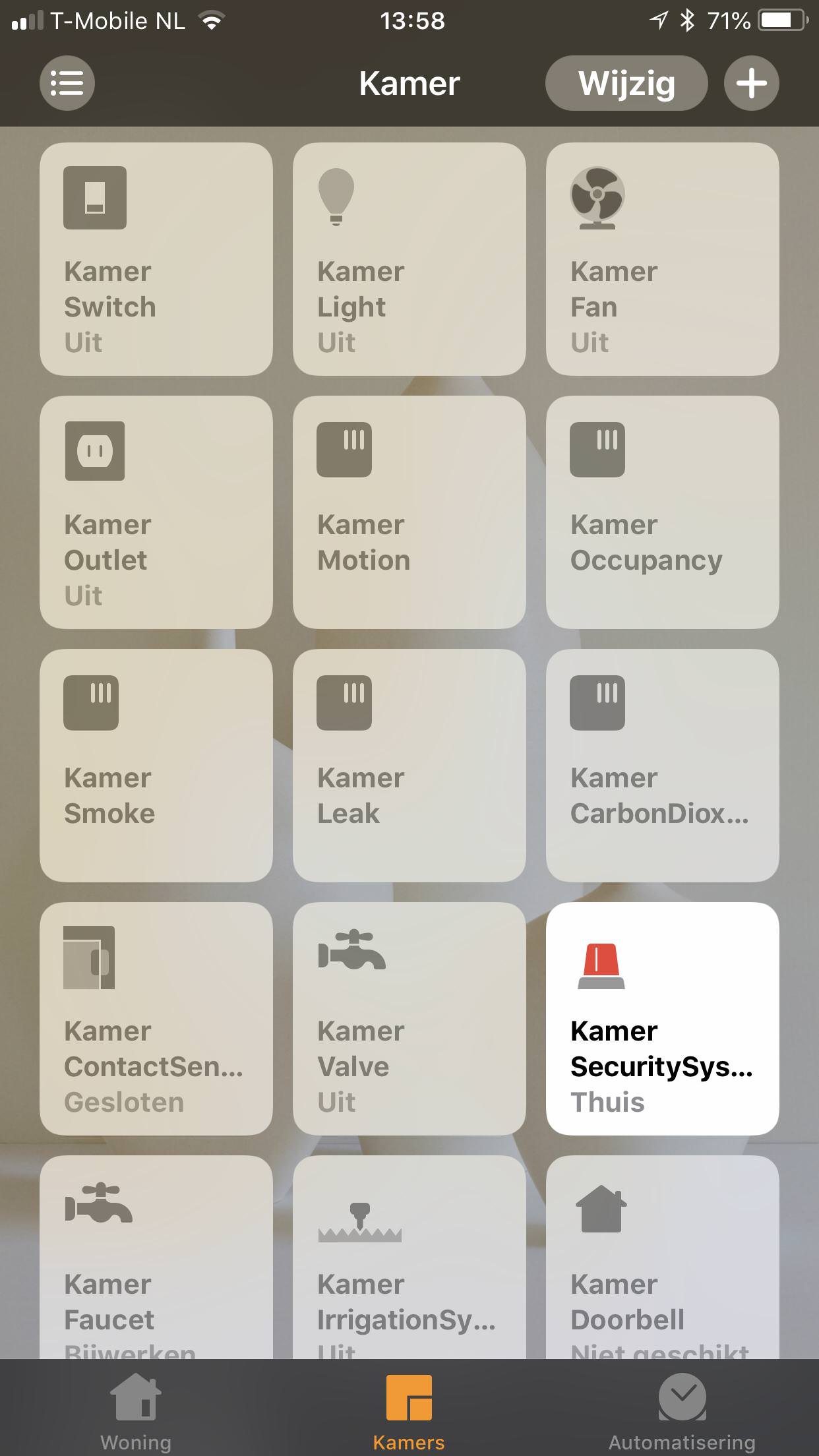Toggle the Kamer Valve tile
This screenshot has width=819, height=1456.
pos(409,1019)
